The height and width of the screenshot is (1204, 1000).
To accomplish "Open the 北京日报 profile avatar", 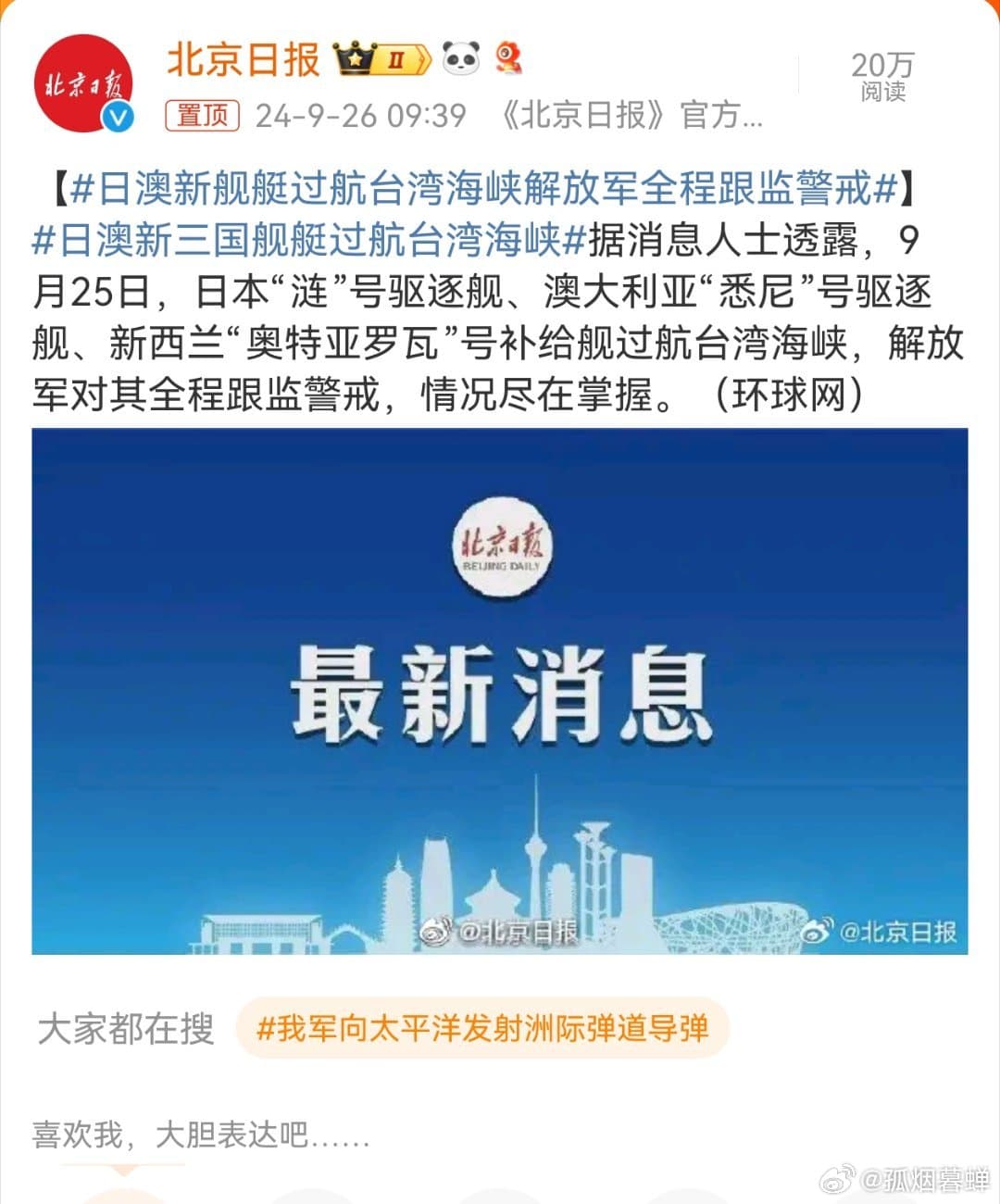I will point(83,84).
